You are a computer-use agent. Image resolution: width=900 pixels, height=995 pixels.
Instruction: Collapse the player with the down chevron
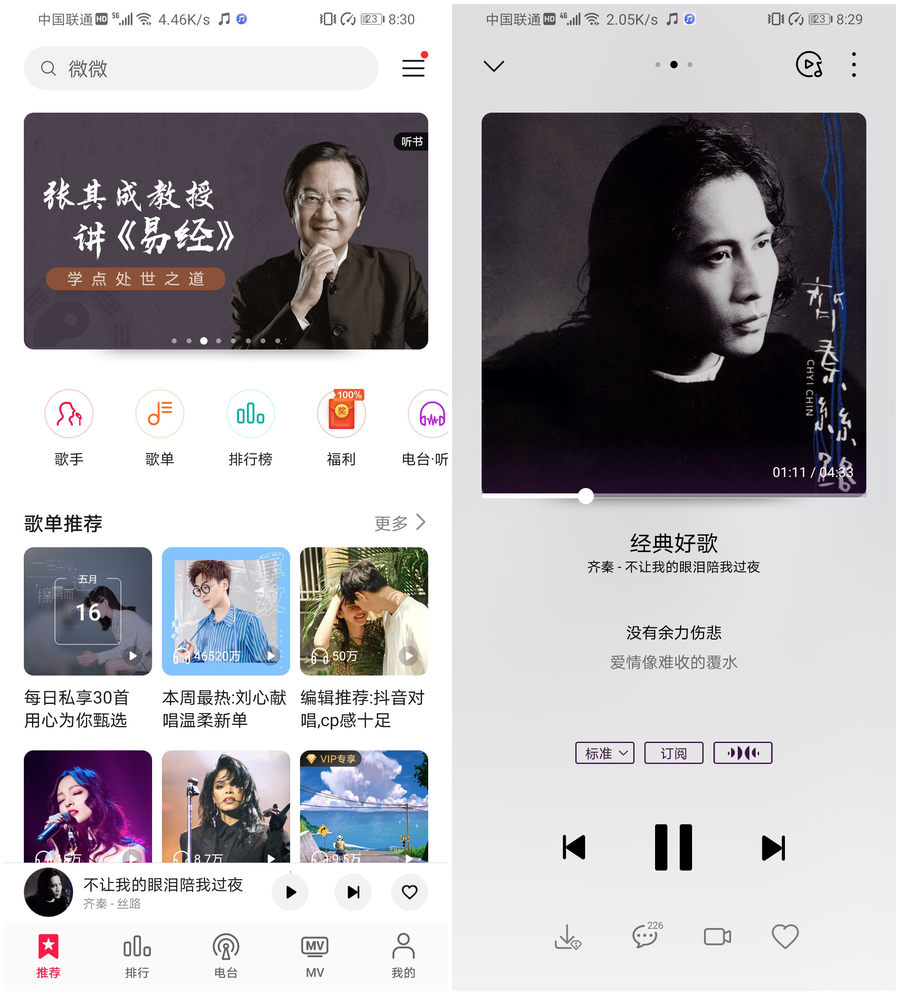click(494, 66)
